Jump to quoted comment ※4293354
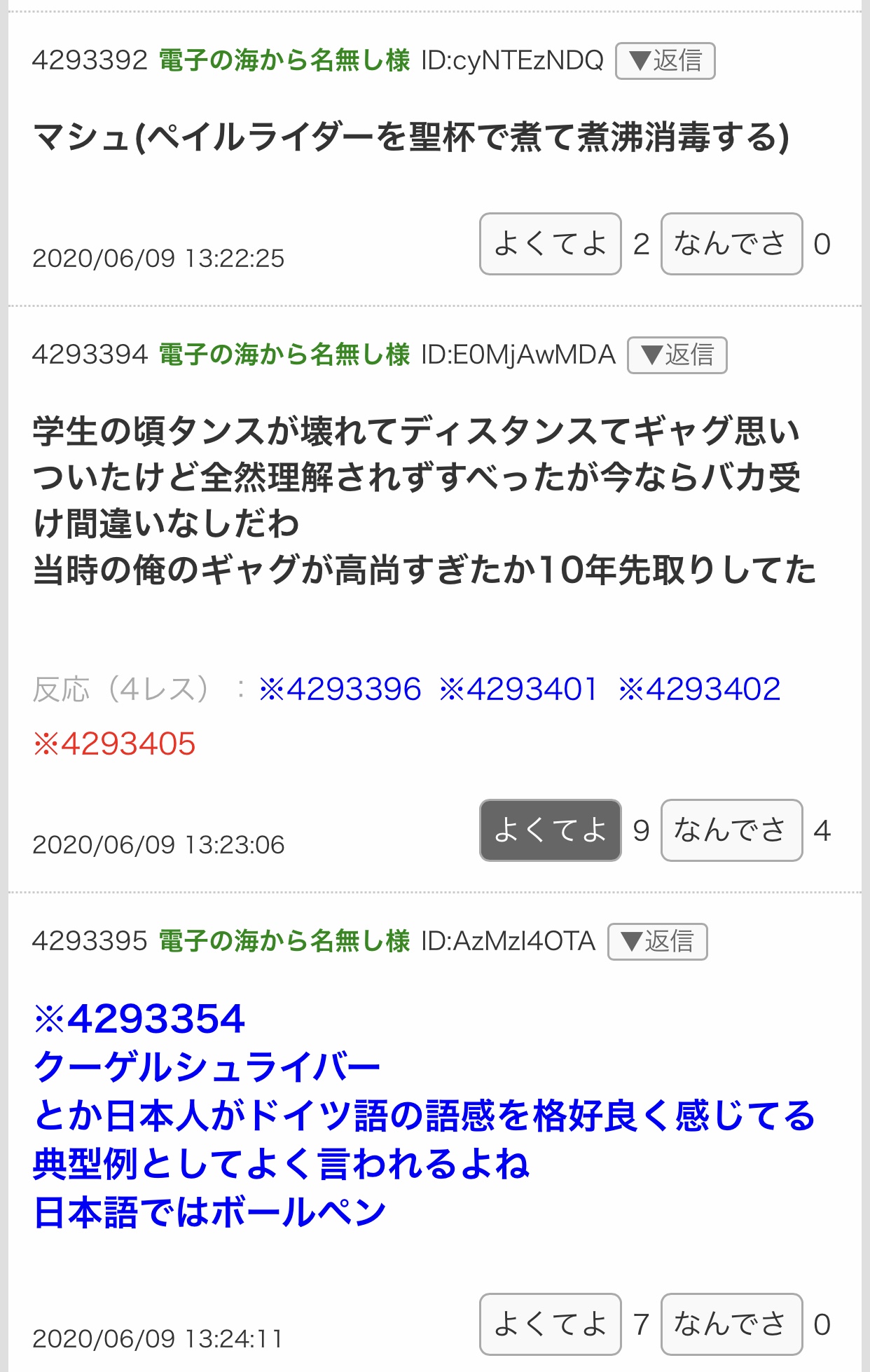The image size is (870, 1372). [139, 1019]
